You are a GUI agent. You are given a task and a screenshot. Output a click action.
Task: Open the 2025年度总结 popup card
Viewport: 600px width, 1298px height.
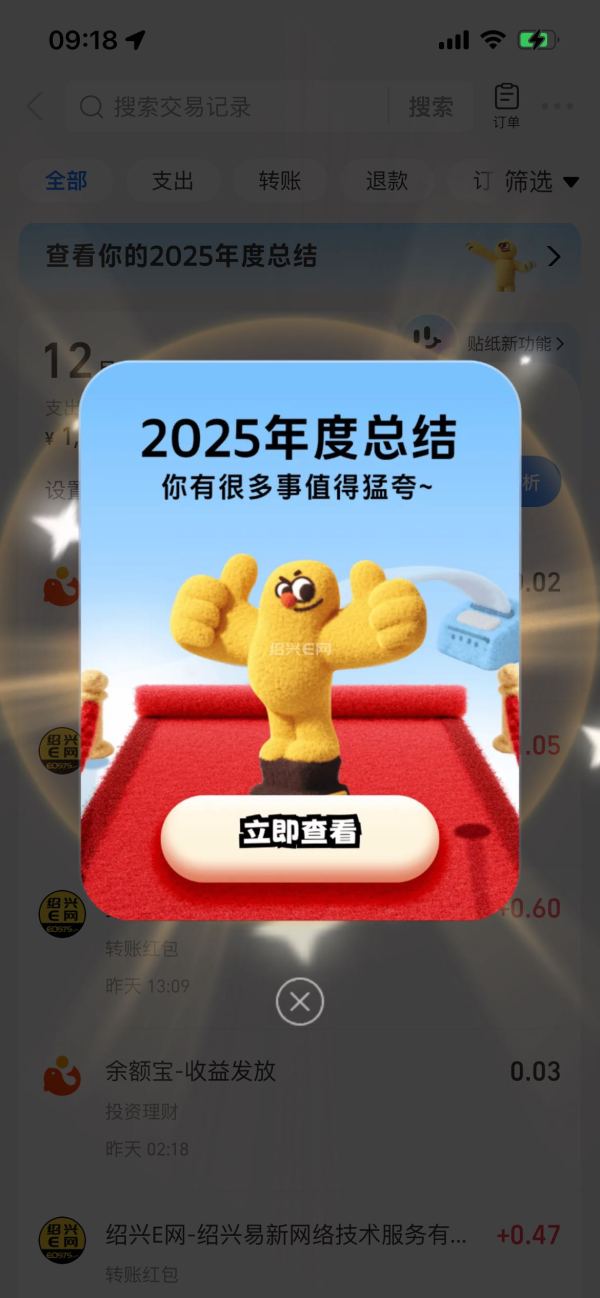(299, 600)
